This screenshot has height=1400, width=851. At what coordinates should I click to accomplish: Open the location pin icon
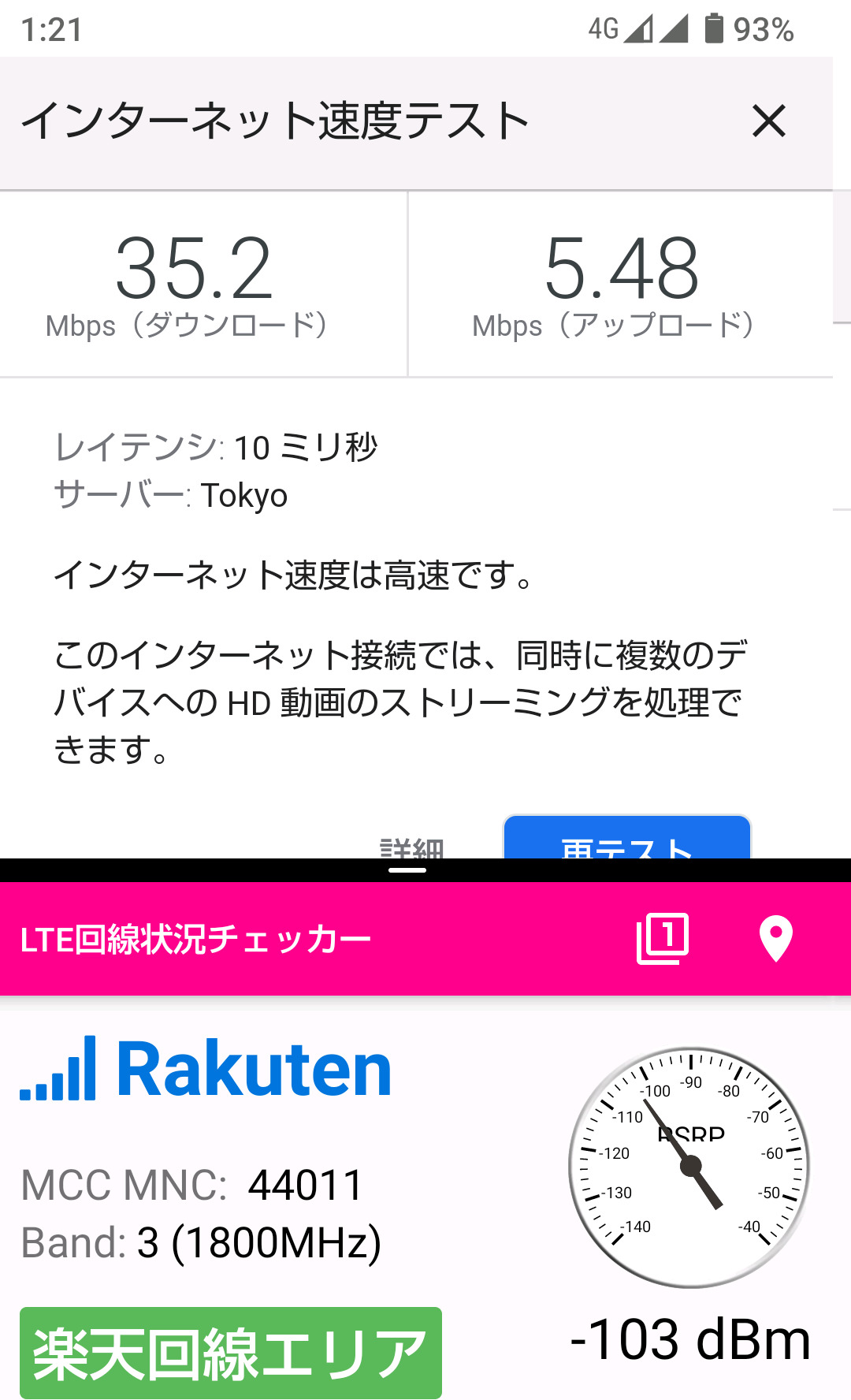(775, 938)
